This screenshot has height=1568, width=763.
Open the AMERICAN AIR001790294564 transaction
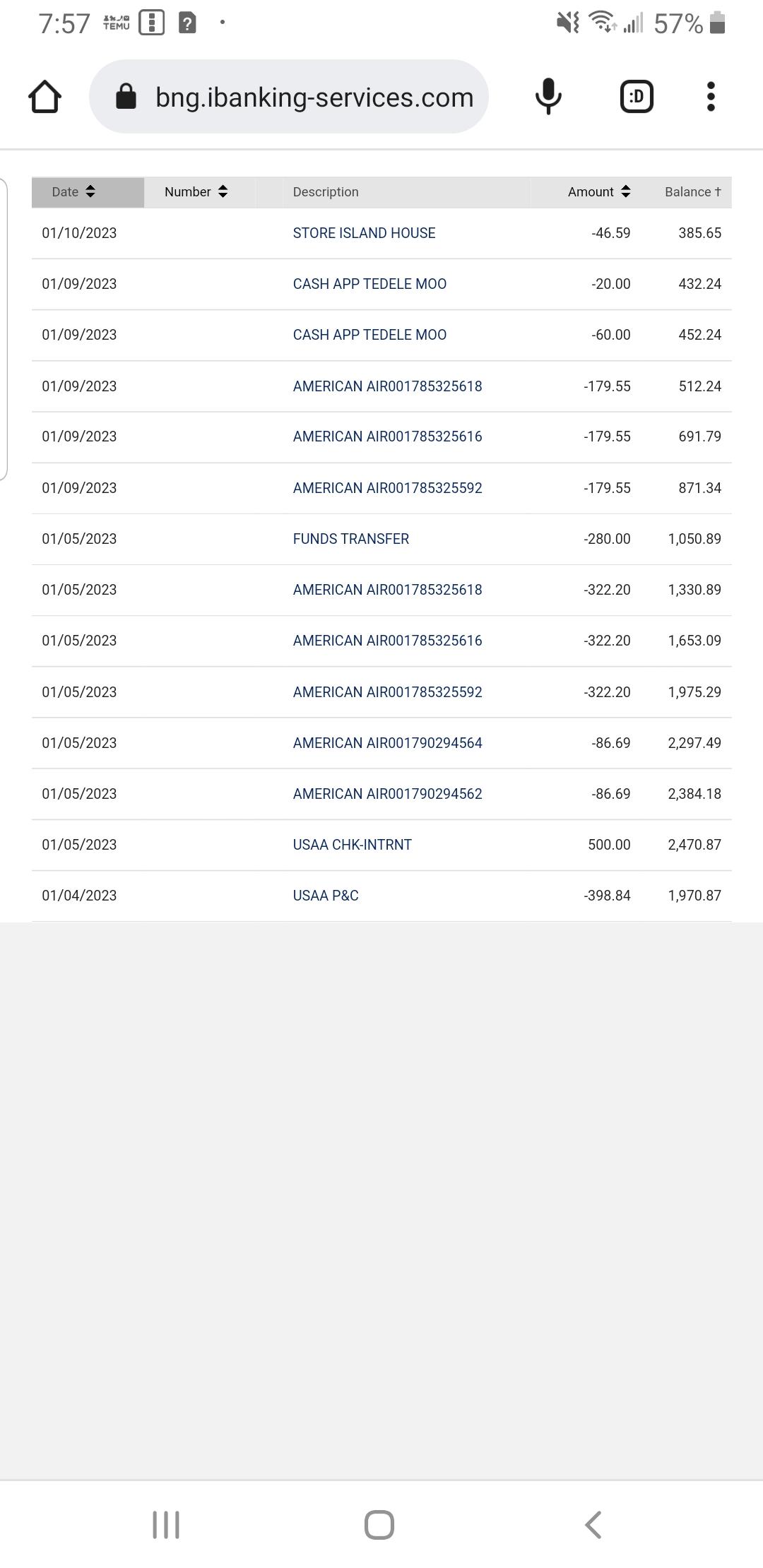387,742
